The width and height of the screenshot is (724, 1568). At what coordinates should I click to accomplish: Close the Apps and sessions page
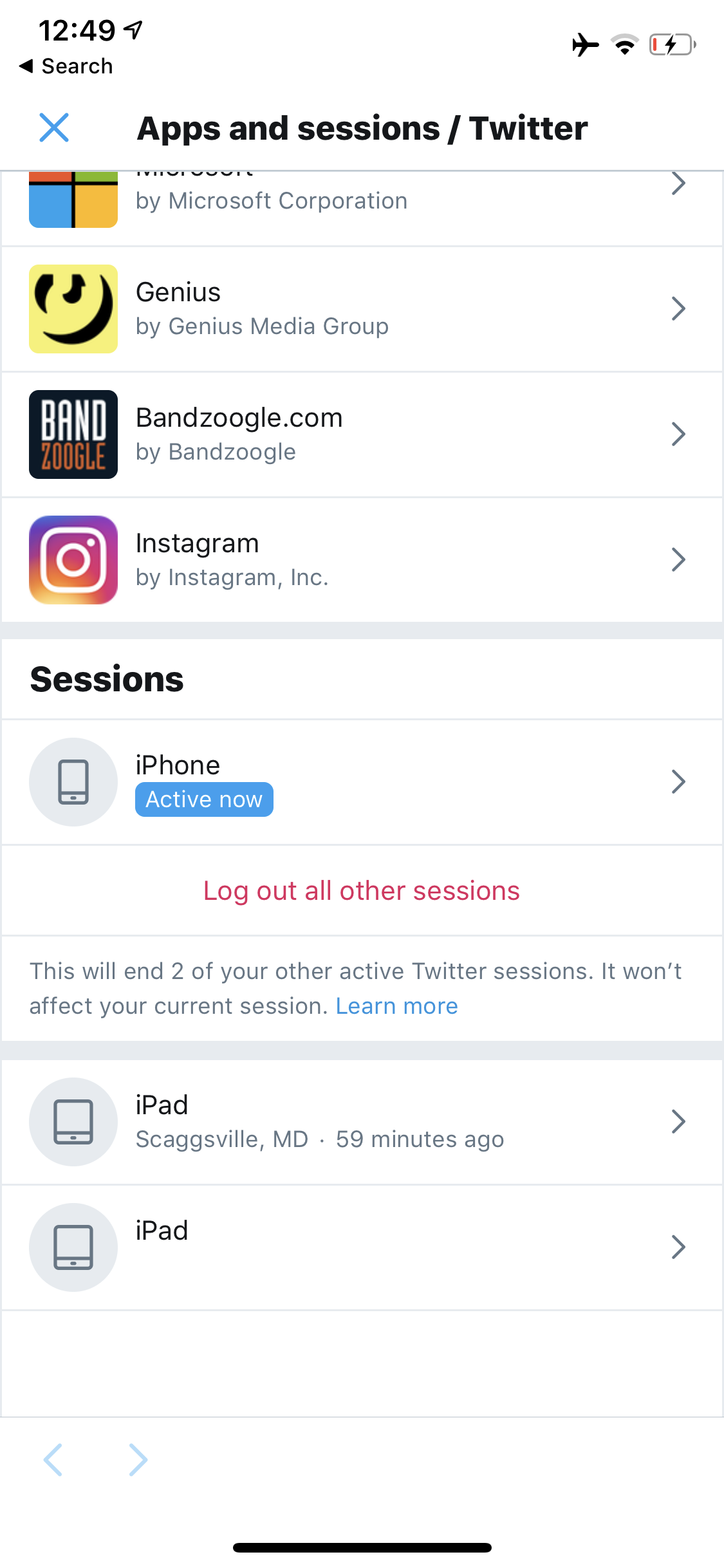54,127
